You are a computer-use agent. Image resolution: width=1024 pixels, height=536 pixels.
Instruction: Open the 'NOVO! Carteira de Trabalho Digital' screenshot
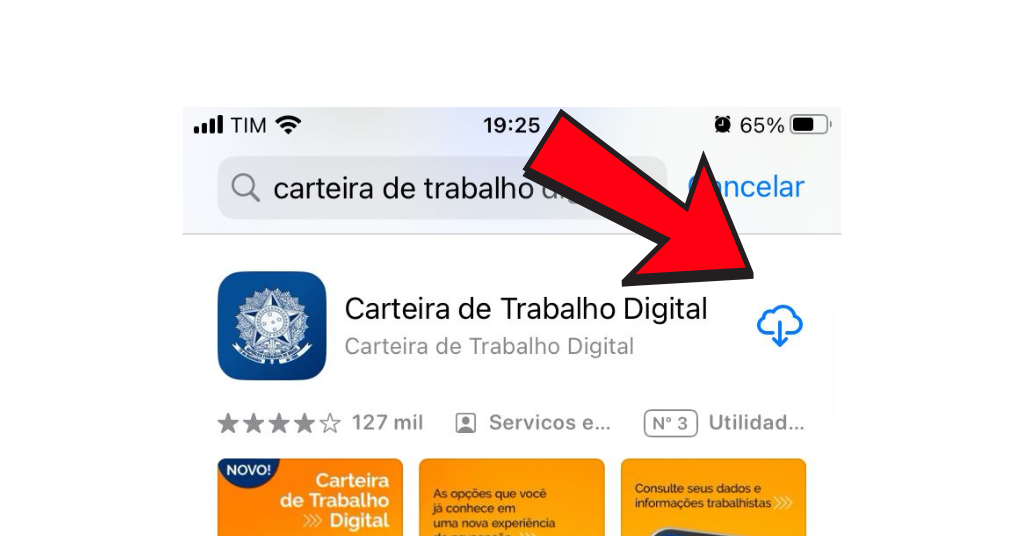click(310, 497)
